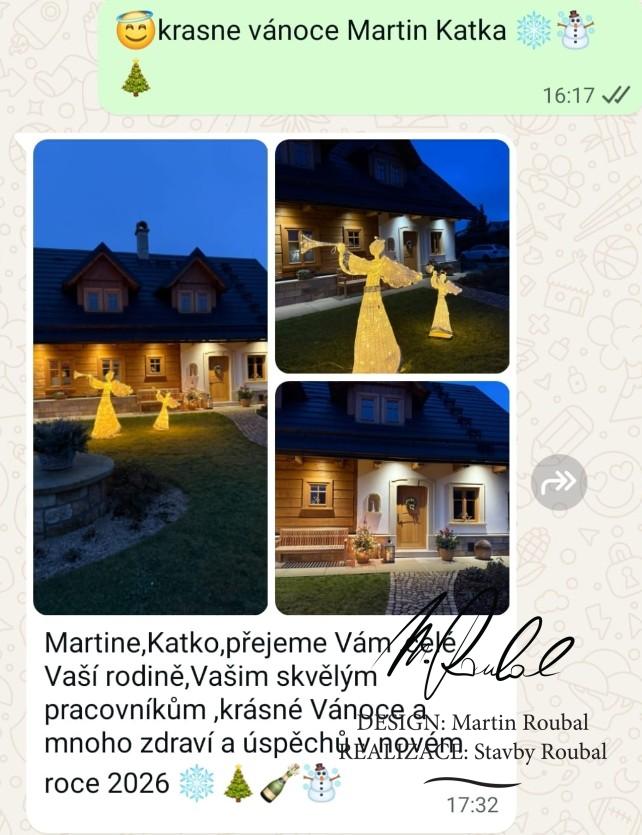Forward the photo album message

click(558, 482)
